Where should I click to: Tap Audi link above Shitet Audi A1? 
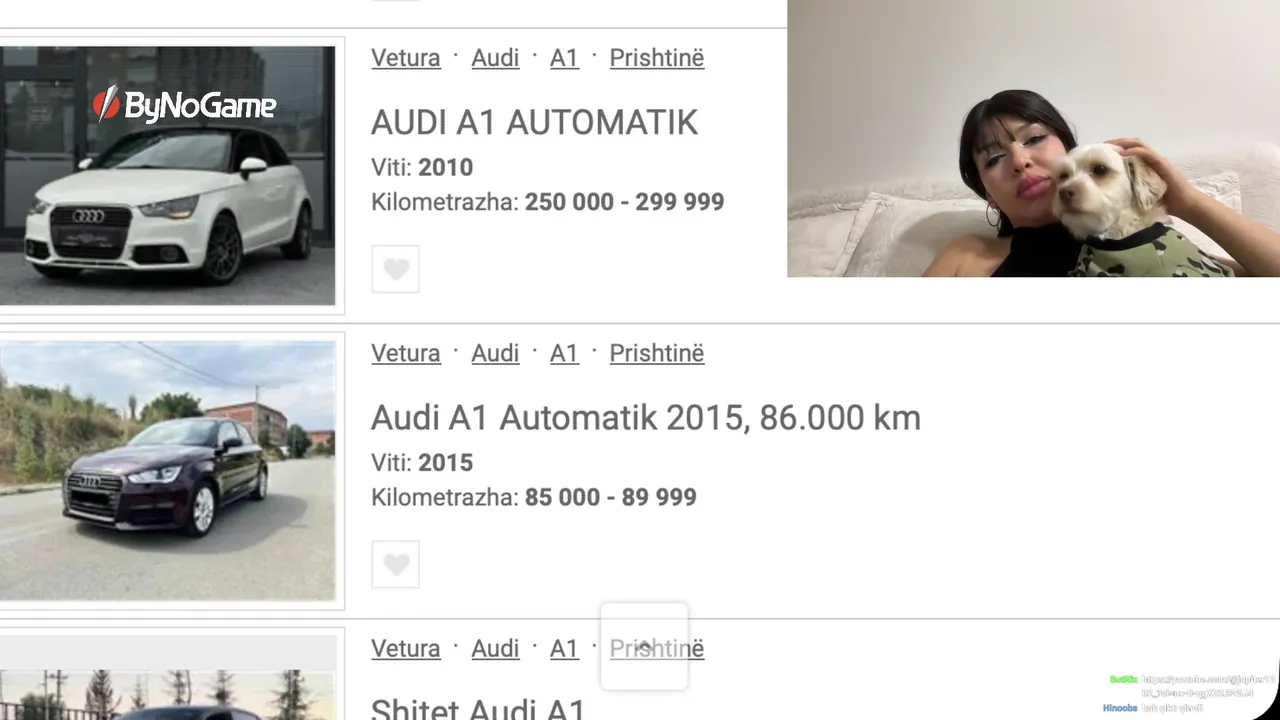tap(495, 649)
